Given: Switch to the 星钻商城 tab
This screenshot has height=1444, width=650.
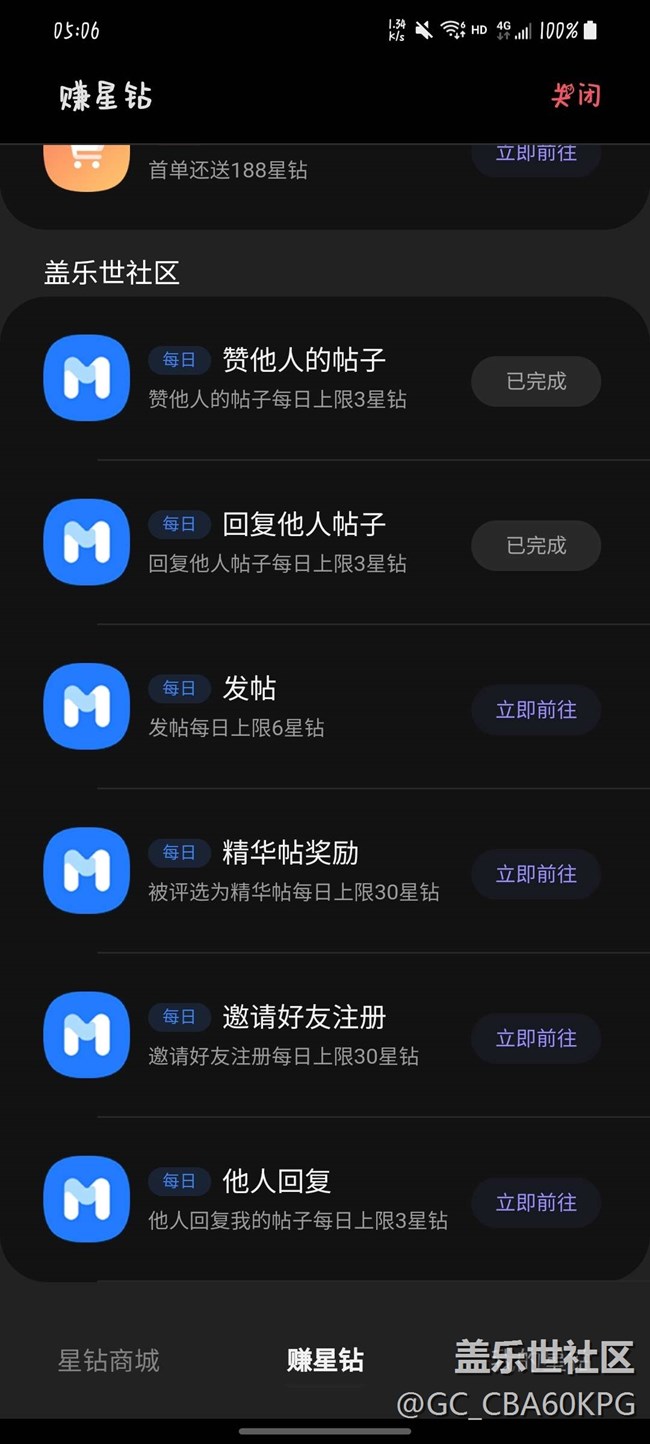Looking at the screenshot, I should [x=108, y=1360].
